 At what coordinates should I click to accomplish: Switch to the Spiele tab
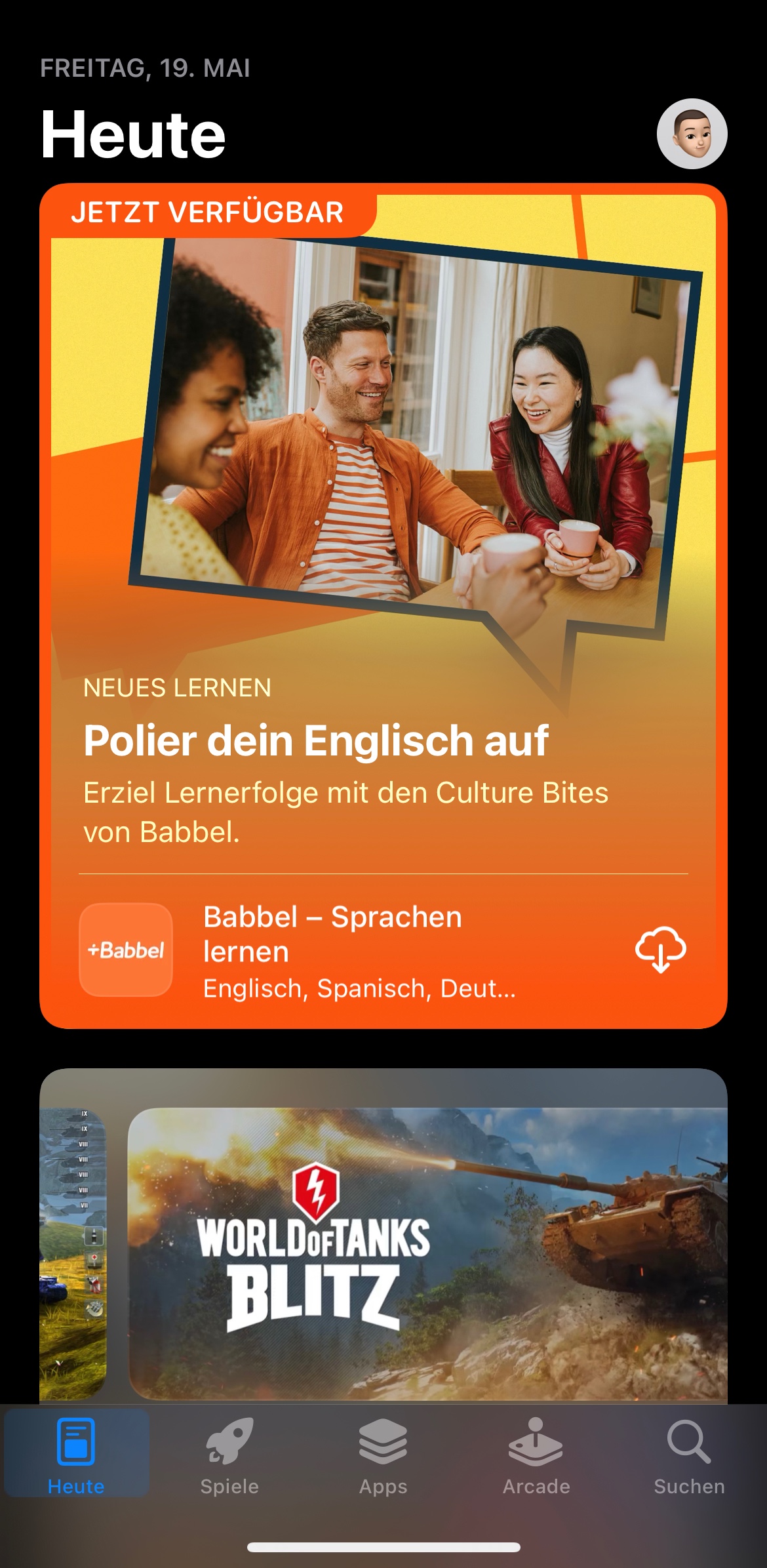click(x=229, y=1453)
